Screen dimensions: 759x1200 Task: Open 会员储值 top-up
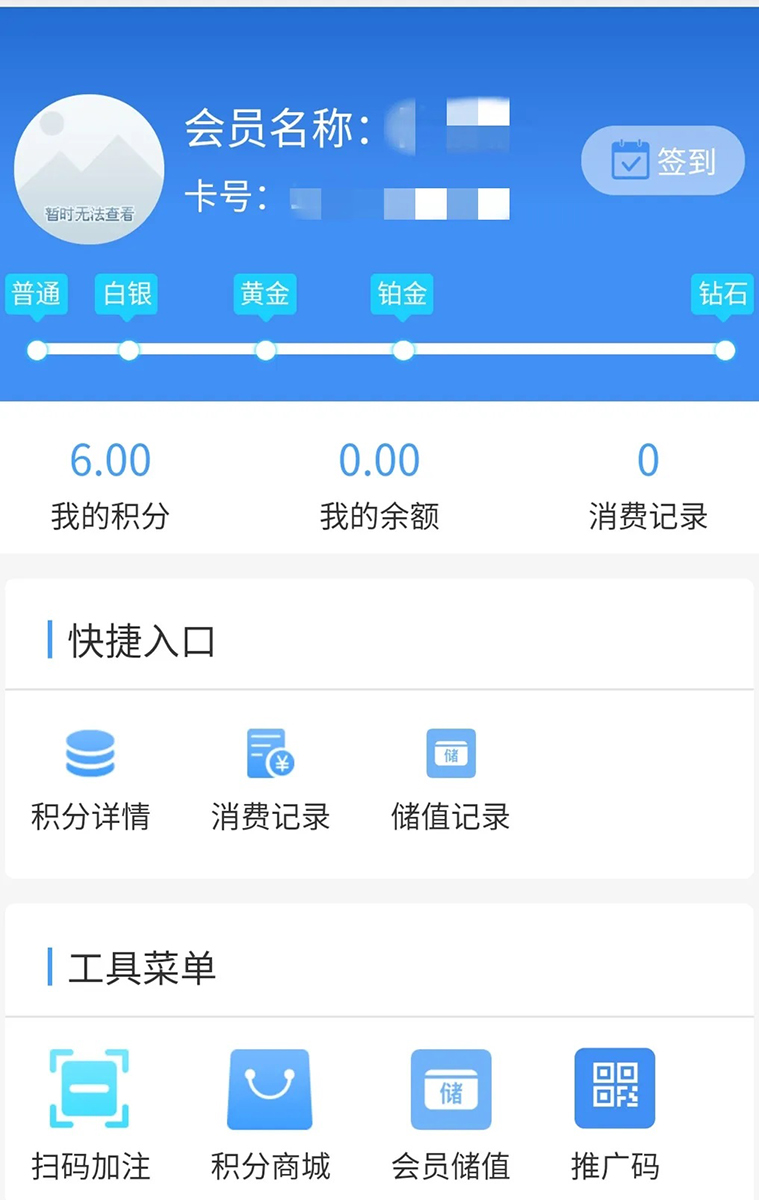click(x=450, y=1112)
